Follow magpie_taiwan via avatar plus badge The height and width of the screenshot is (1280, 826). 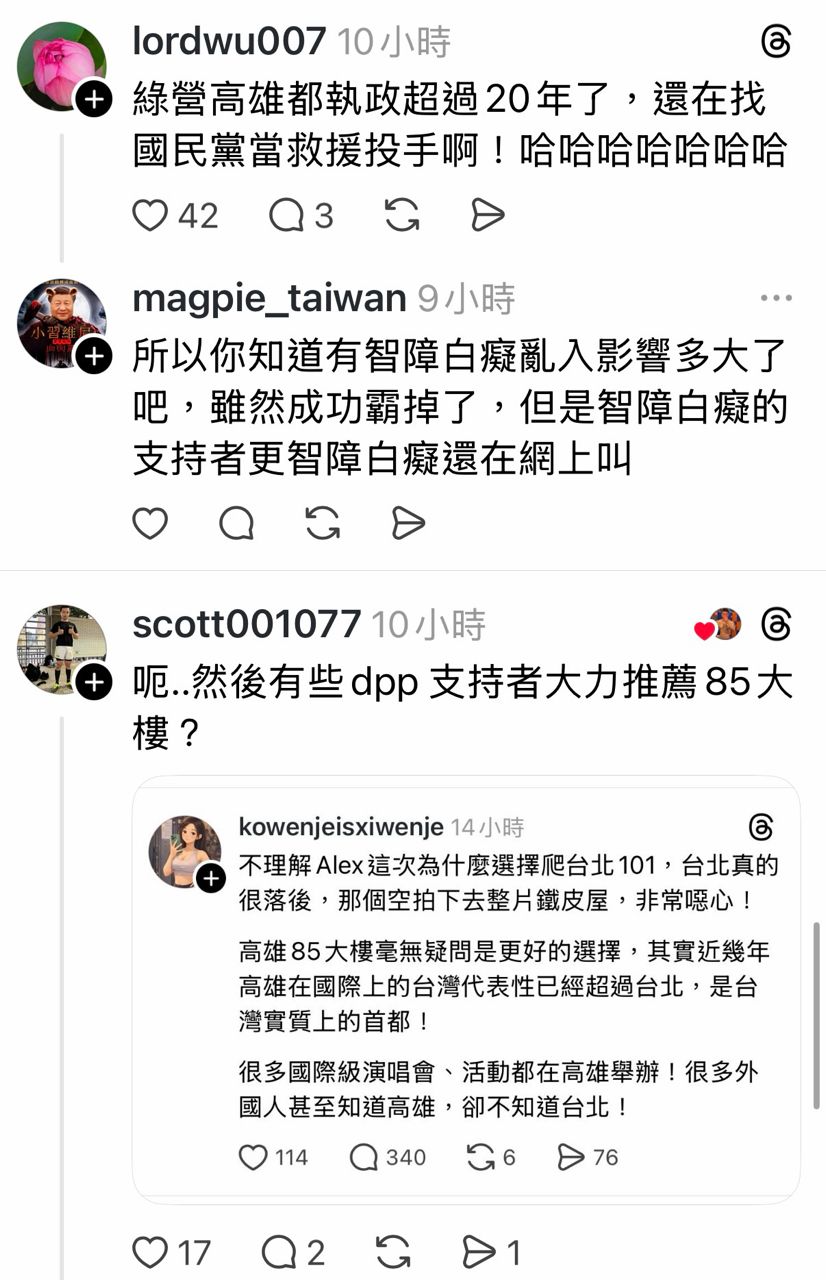(x=93, y=355)
